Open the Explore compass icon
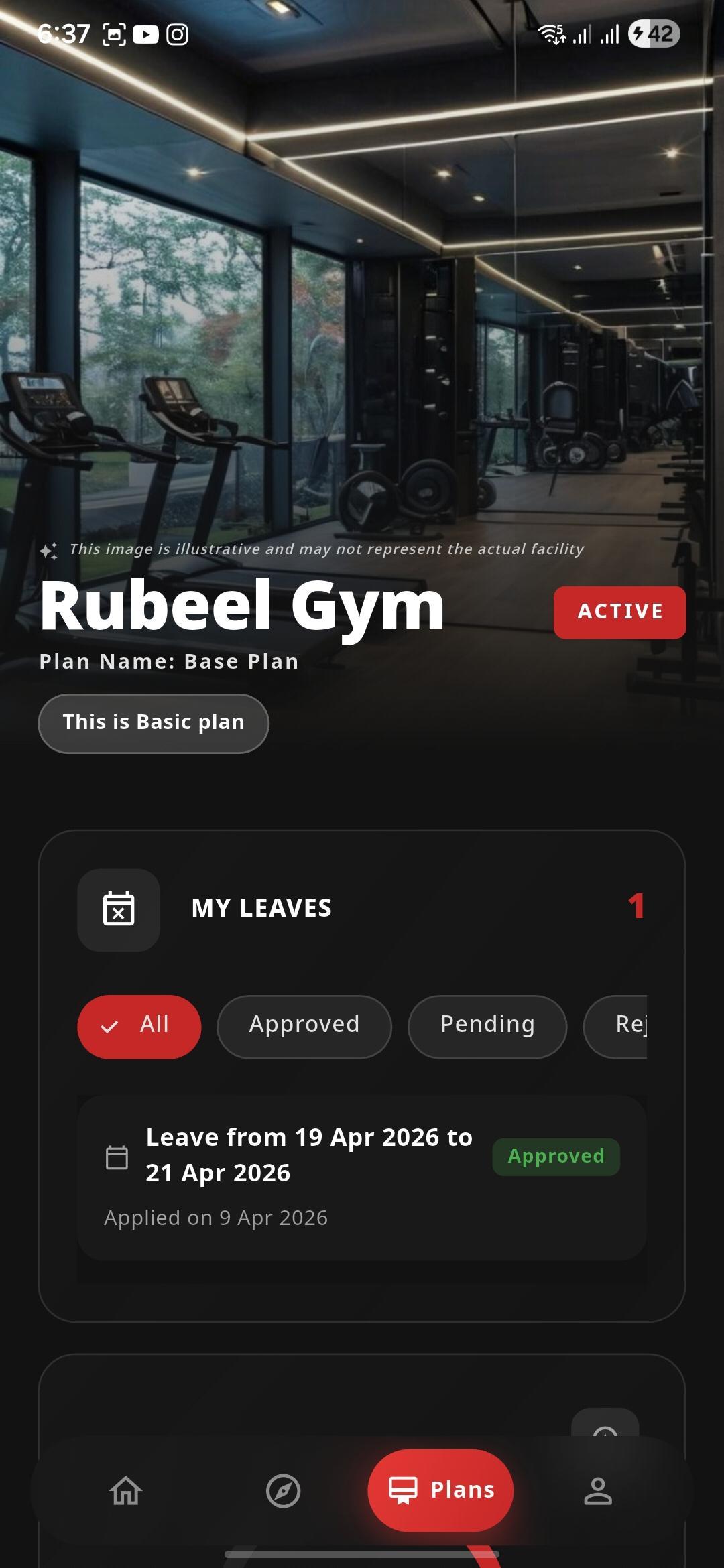The height and width of the screenshot is (1568, 724). click(284, 1492)
